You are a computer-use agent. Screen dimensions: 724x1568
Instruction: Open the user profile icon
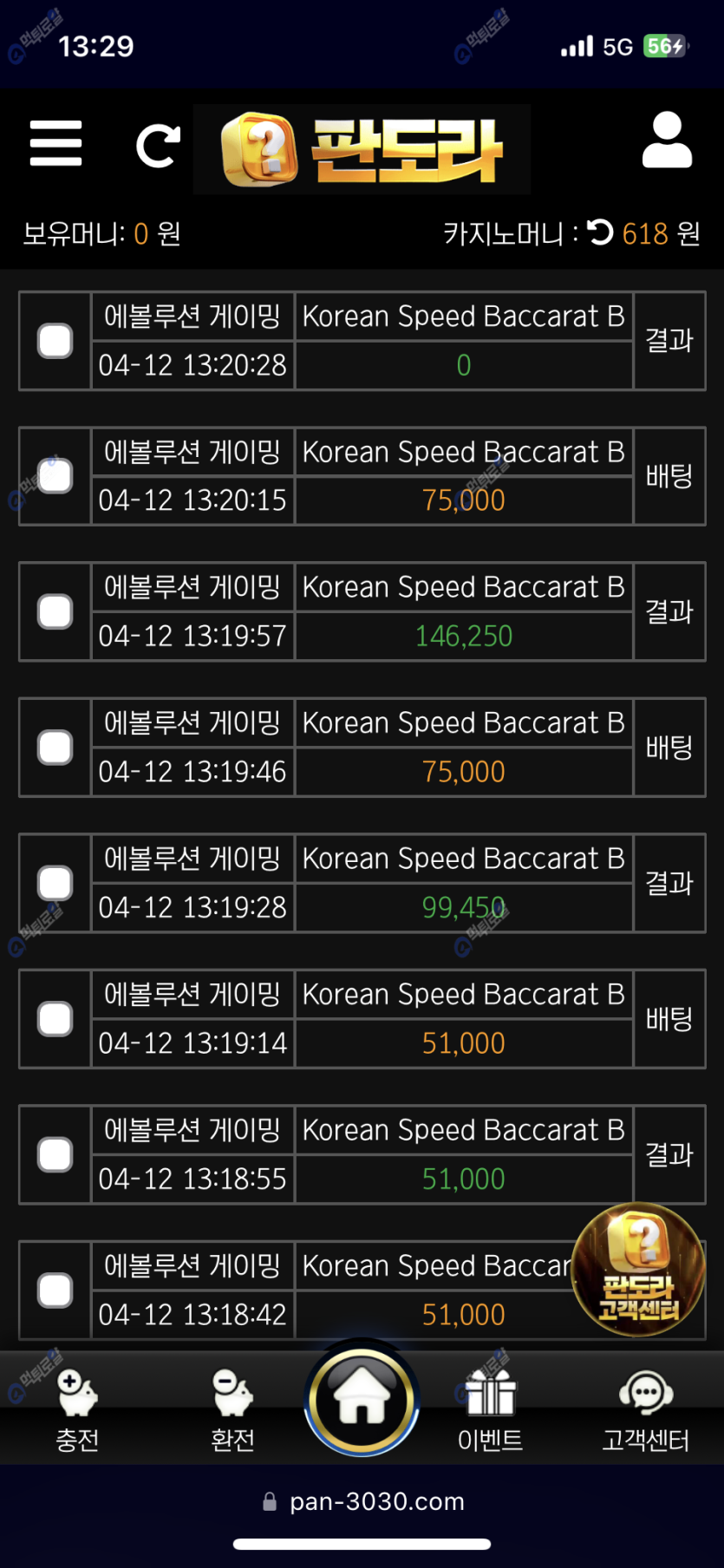point(667,140)
